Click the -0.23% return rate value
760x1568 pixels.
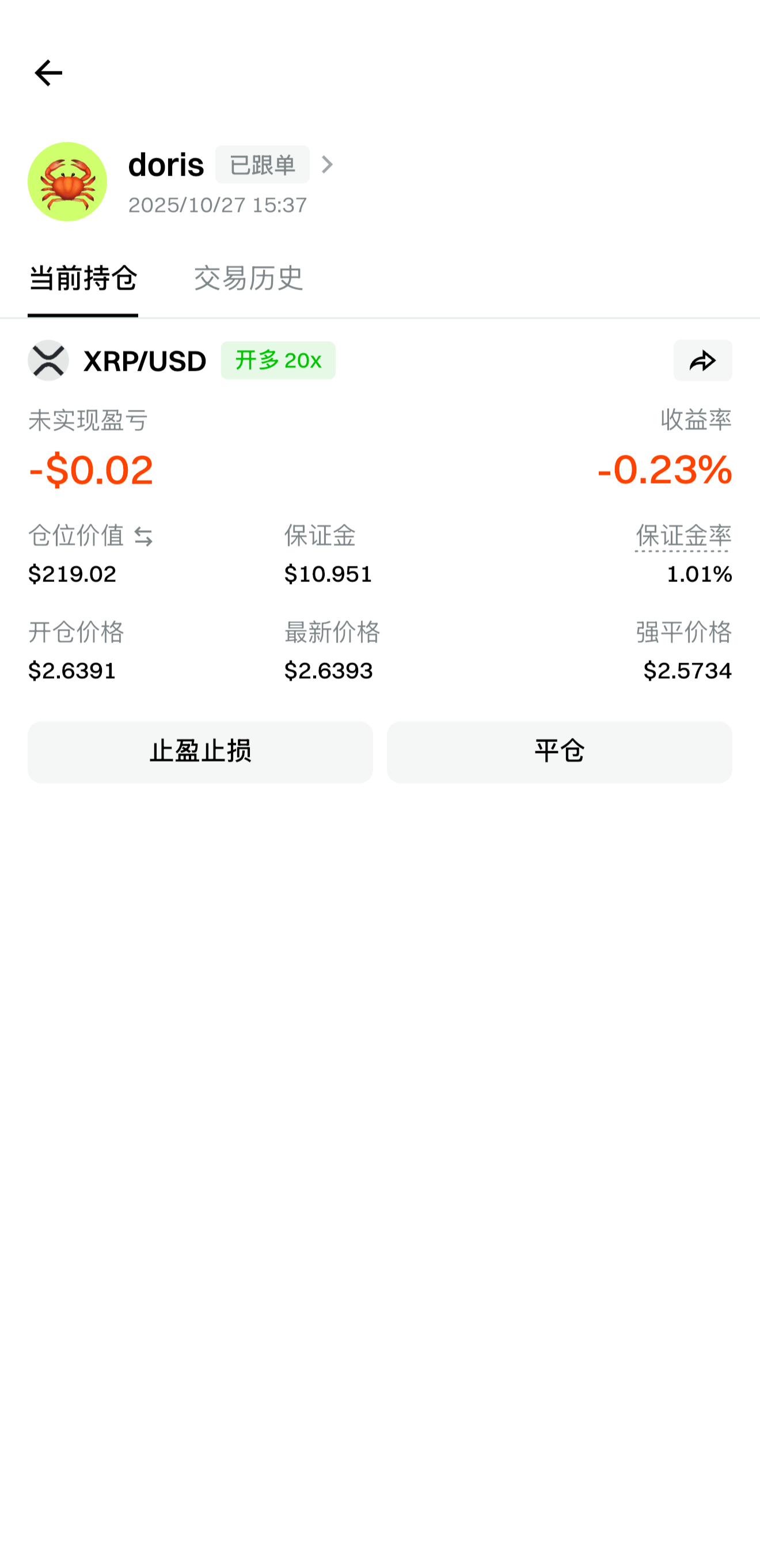tap(665, 470)
